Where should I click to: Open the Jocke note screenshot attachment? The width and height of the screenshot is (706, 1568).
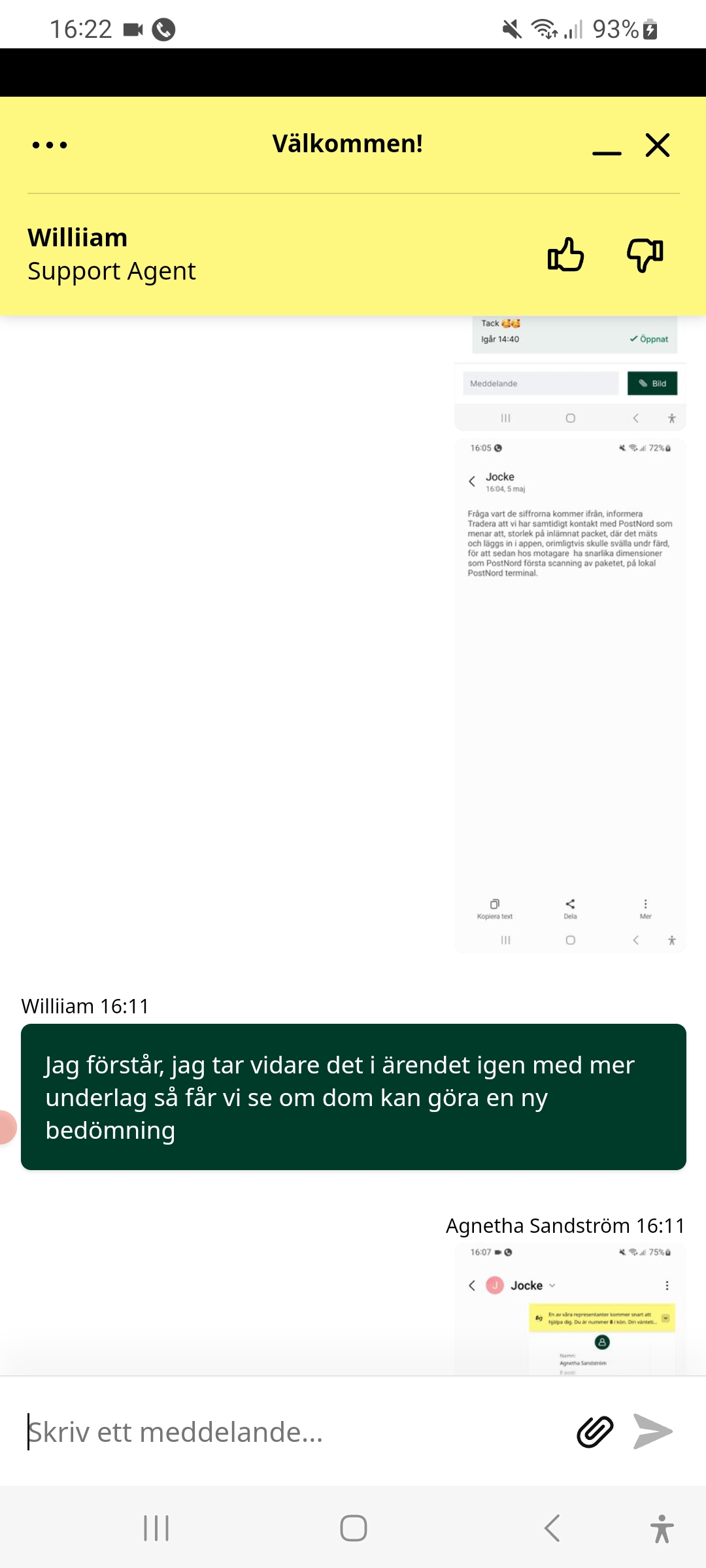coord(570,695)
